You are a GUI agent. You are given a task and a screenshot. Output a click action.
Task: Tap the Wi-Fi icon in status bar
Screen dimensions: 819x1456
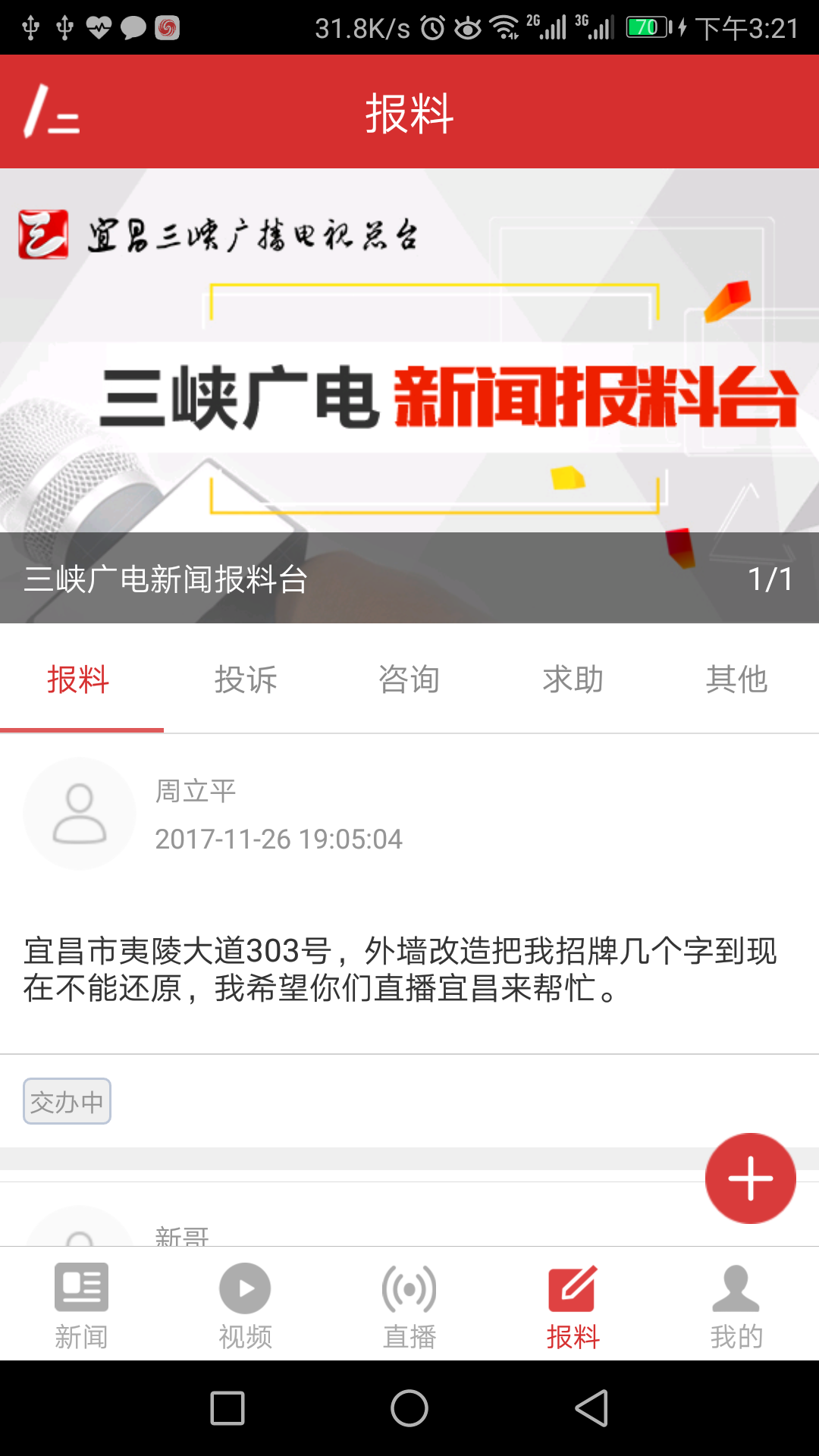pos(504,25)
